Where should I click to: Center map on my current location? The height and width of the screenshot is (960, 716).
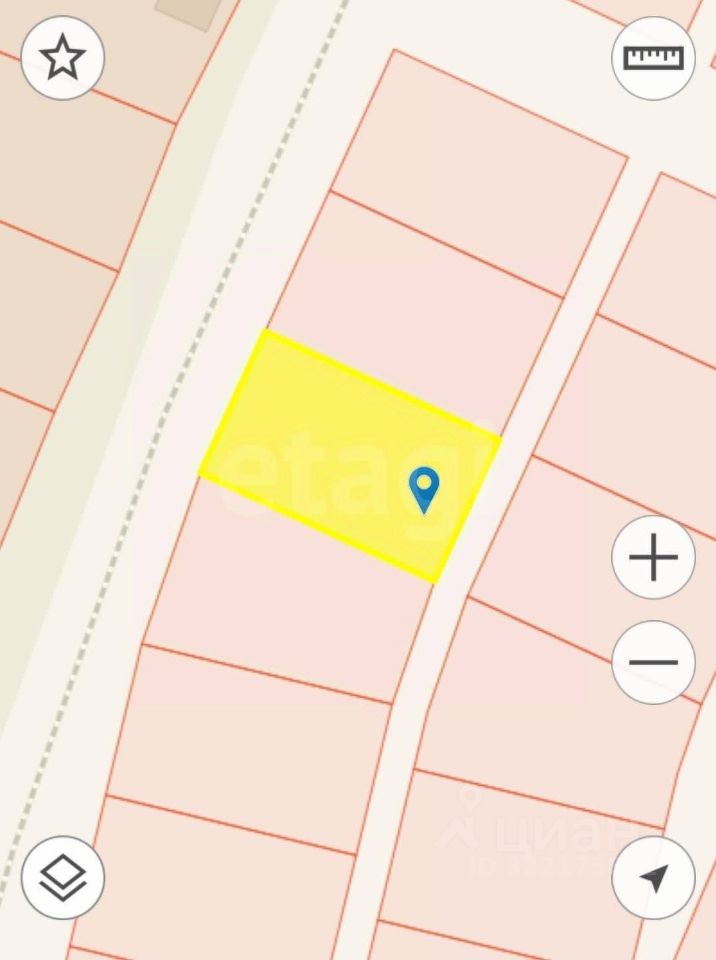click(653, 877)
